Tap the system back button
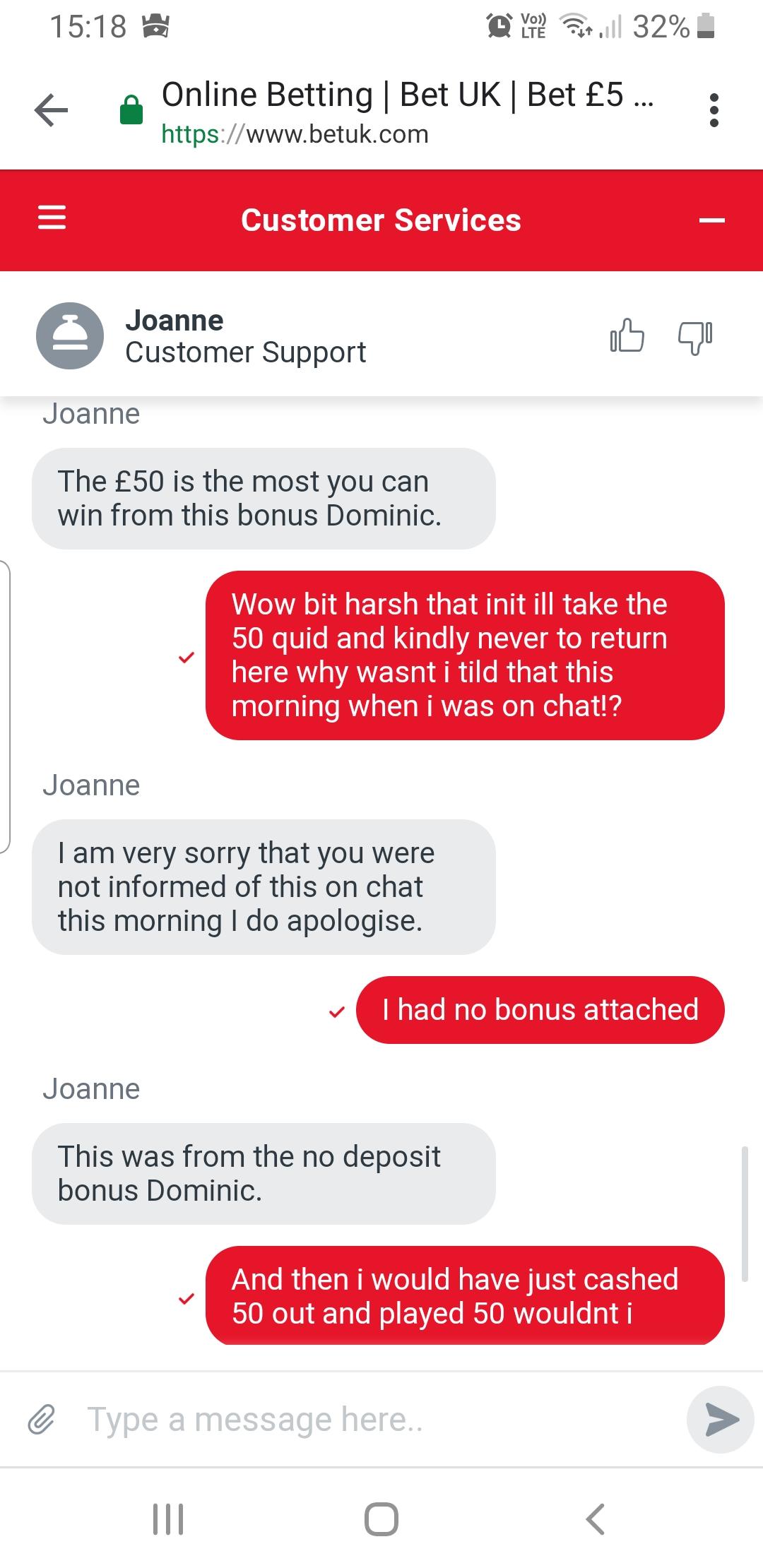The width and height of the screenshot is (763, 1568). pyautogui.click(x=595, y=1519)
